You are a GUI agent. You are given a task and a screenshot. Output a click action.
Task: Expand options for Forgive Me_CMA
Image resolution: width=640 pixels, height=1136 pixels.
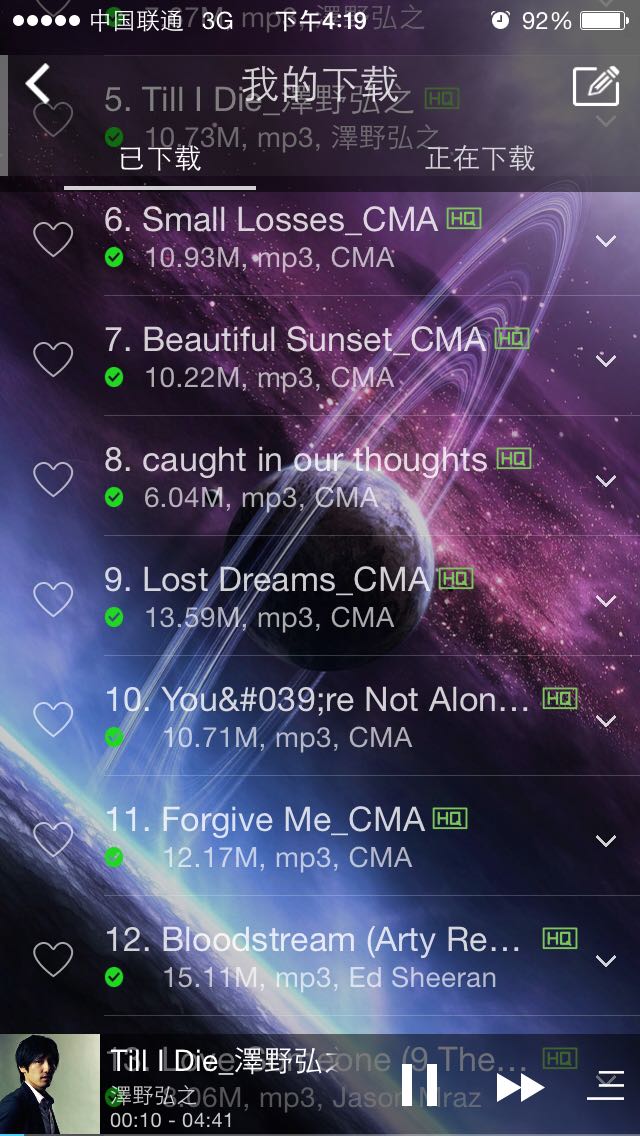(605, 840)
